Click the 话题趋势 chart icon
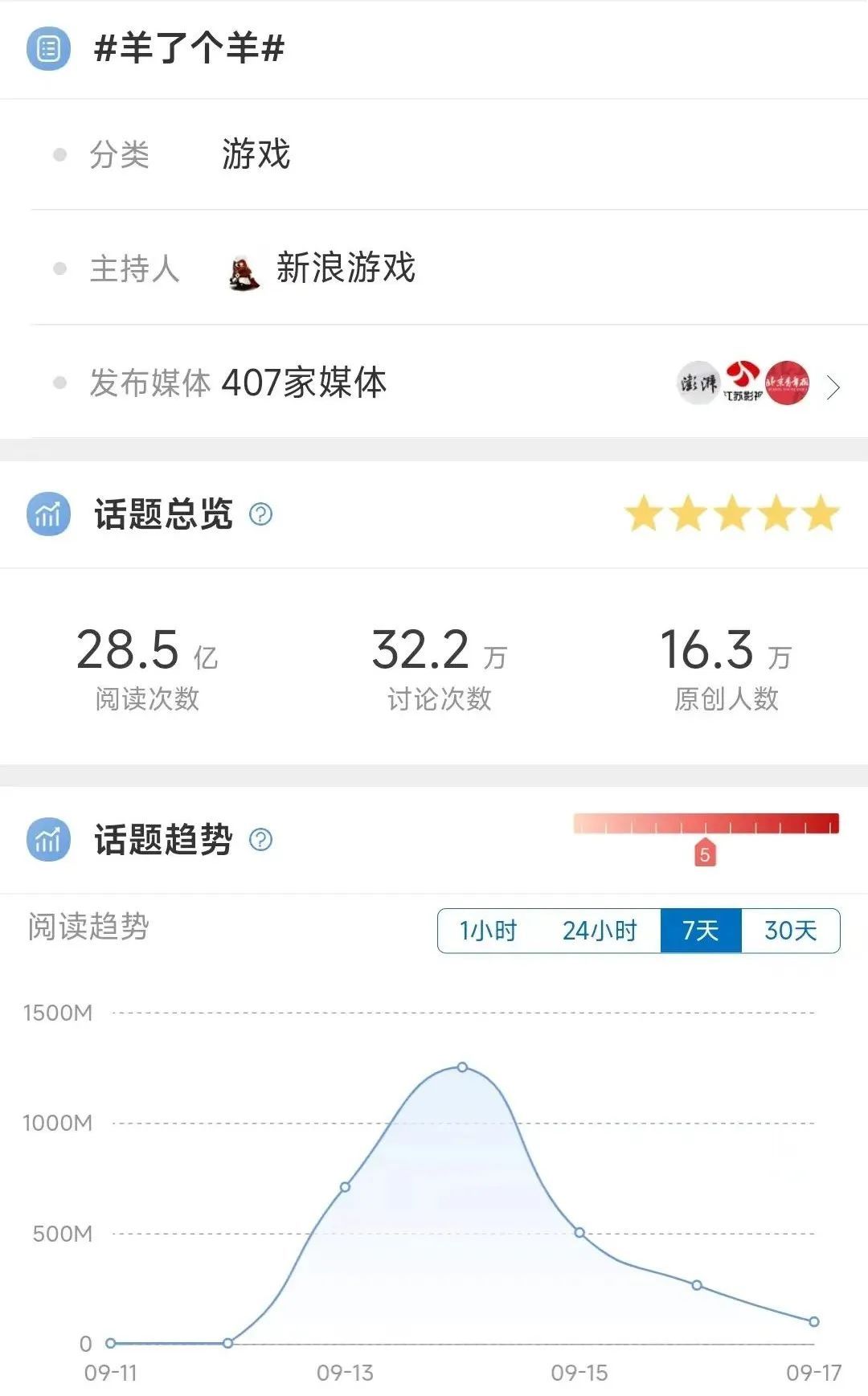The height and width of the screenshot is (1396, 868). point(47,839)
